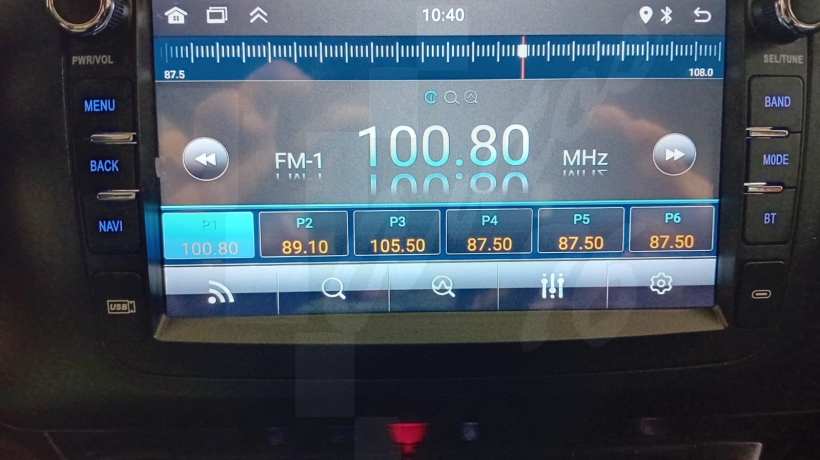Seek forward to the next station
Image resolution: width=820 pixels, height=460 pixels.
tap(674, 155)
